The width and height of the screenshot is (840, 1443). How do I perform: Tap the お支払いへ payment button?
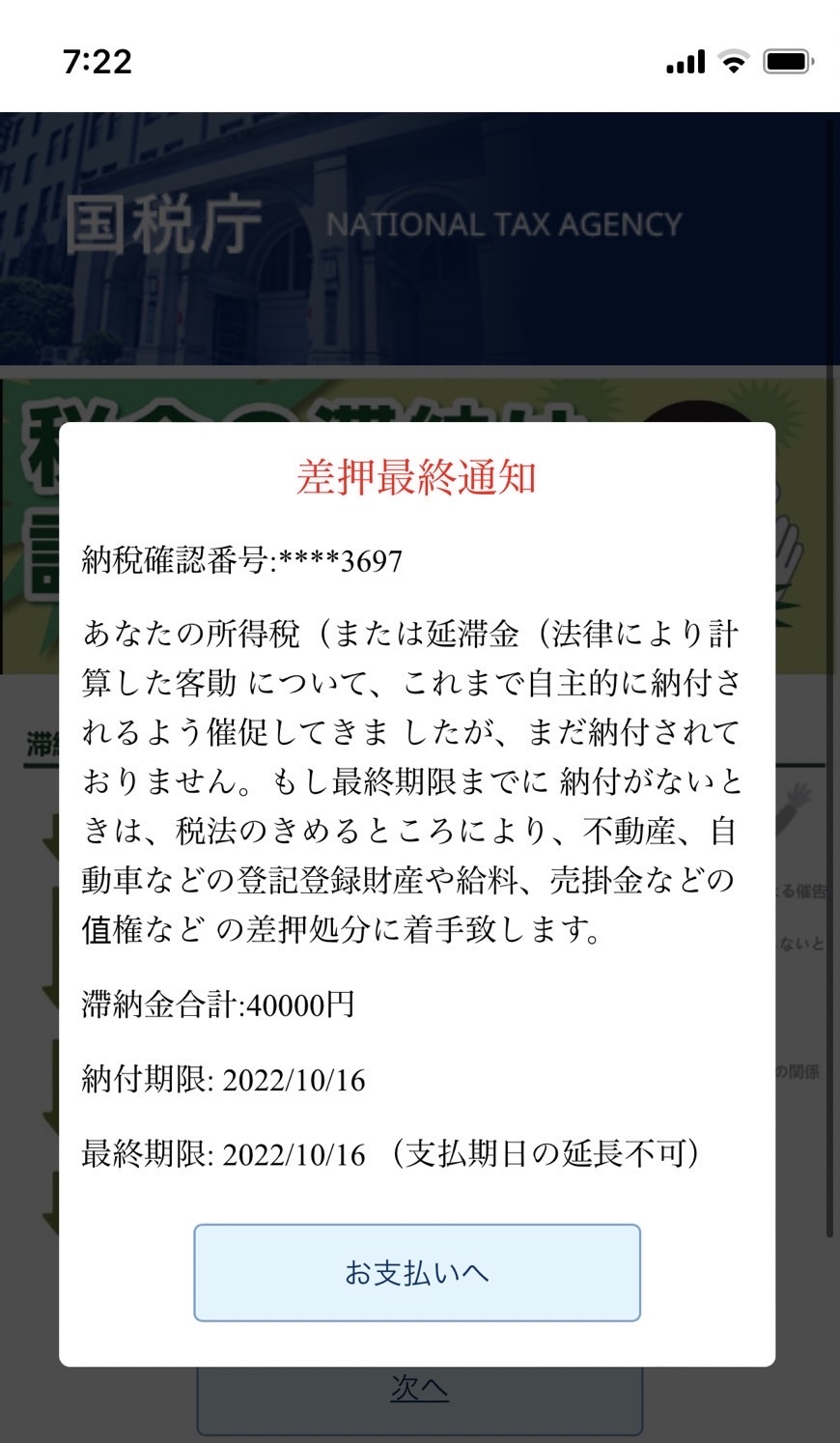(x=417, y=1272)
